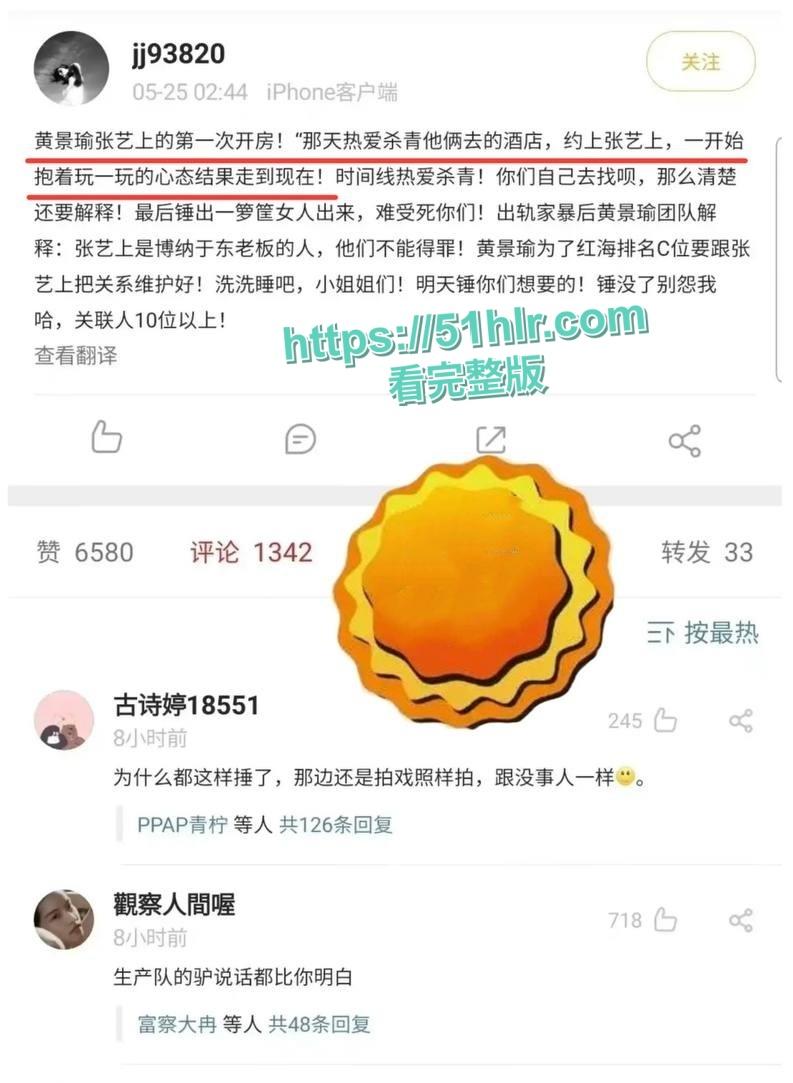Viewport: 793px width, 1083px height.
Task: Switch to the 转发 33 tab
Action: coord(706,552)
